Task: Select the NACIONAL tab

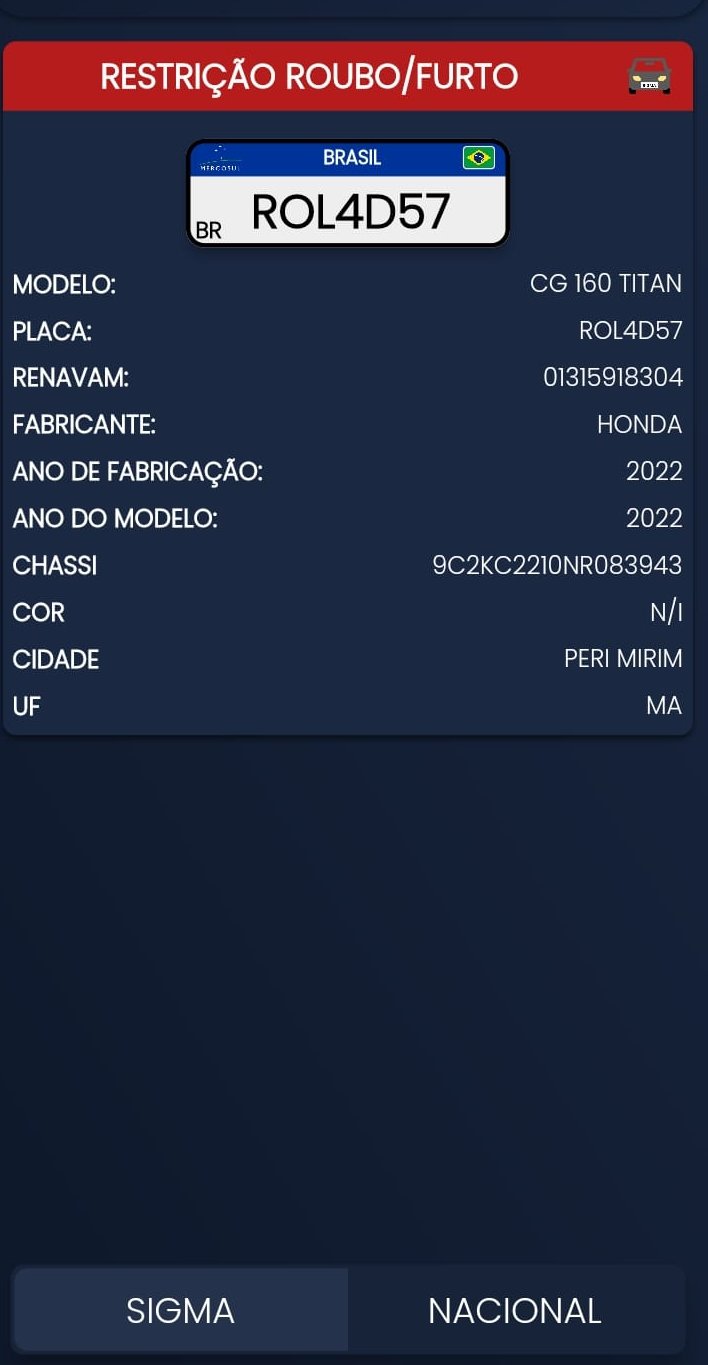Action: click(515, 1310)
